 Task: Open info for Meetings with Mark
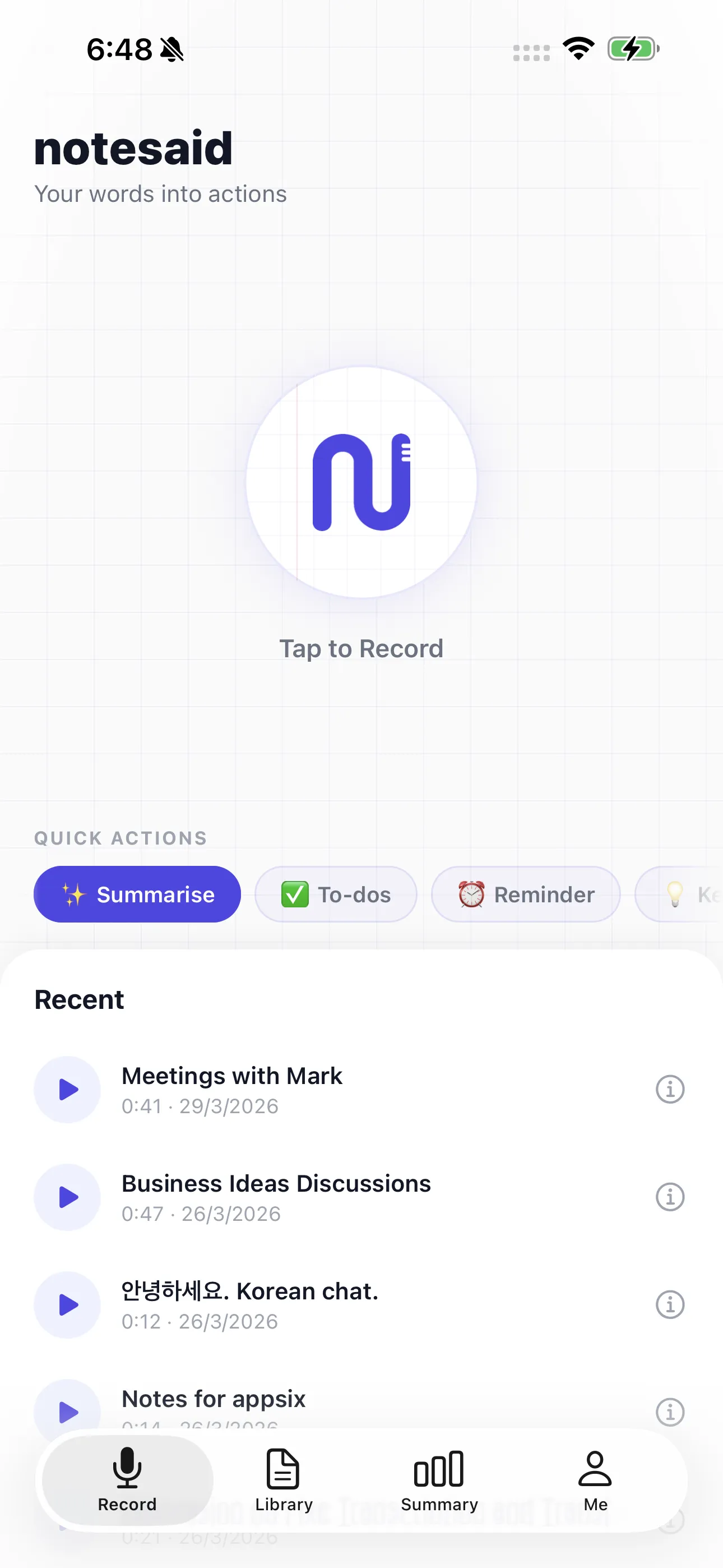(669, 1090)
